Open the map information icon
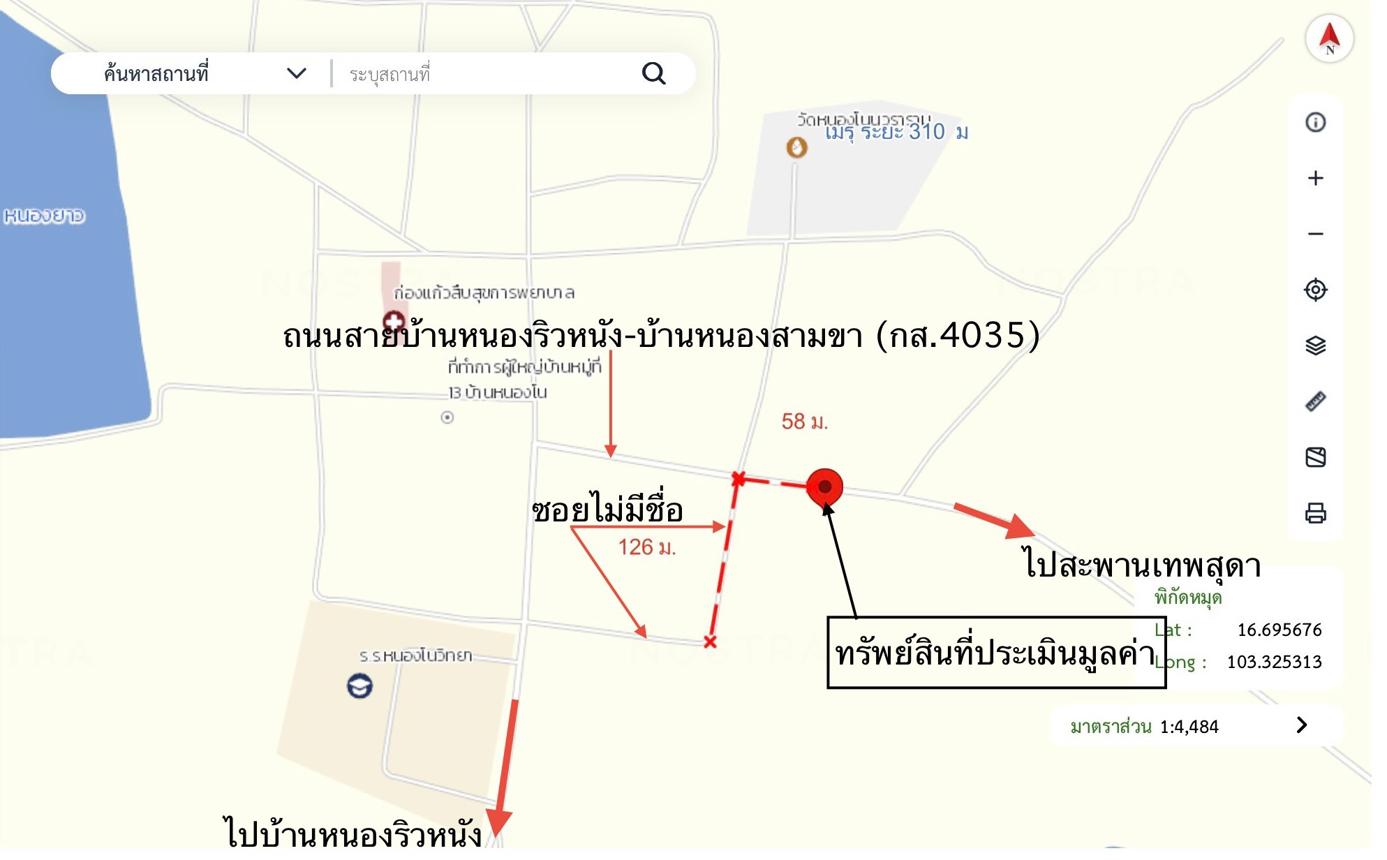This screenshot has height=860, width=1387. click(1315, 122)
